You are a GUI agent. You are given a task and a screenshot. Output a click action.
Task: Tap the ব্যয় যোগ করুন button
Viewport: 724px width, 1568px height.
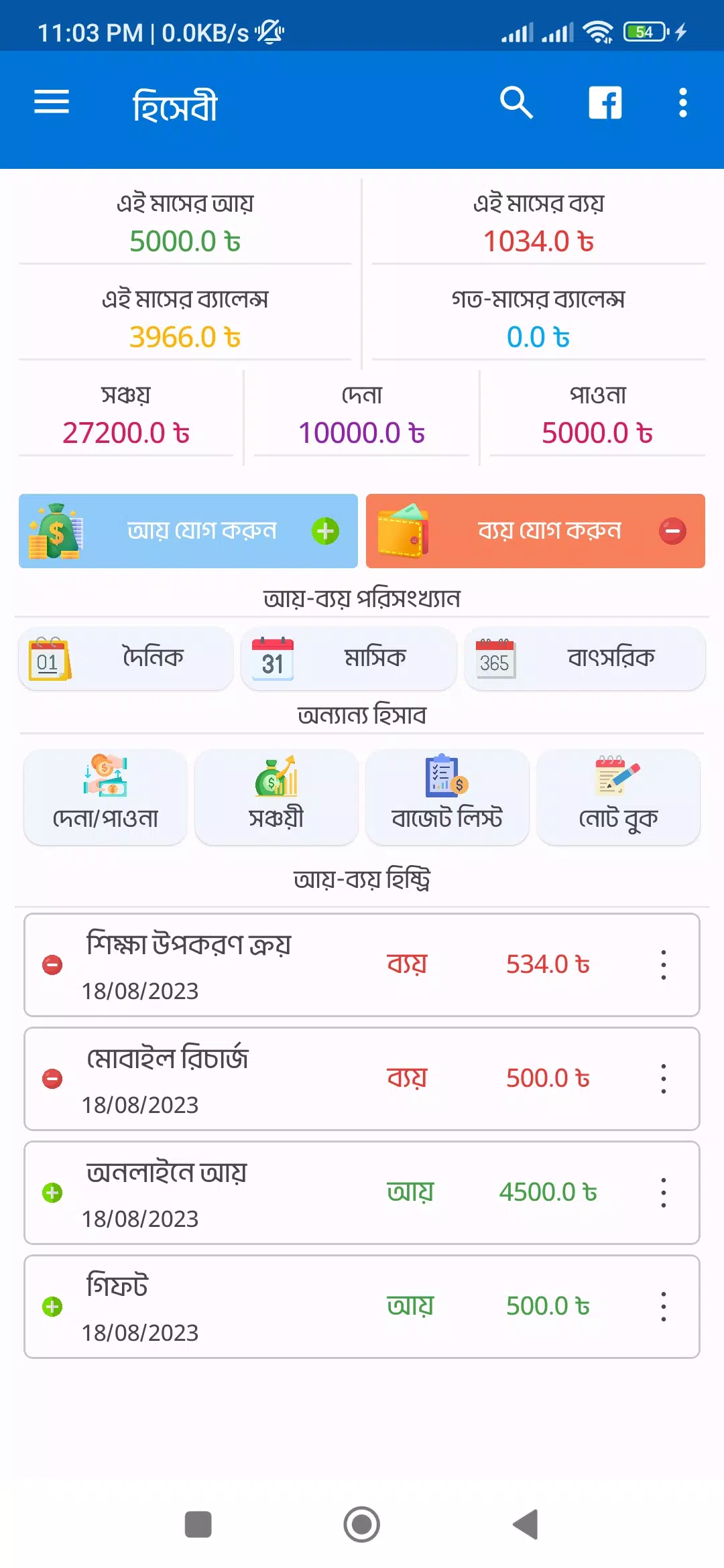coord(536,531)
